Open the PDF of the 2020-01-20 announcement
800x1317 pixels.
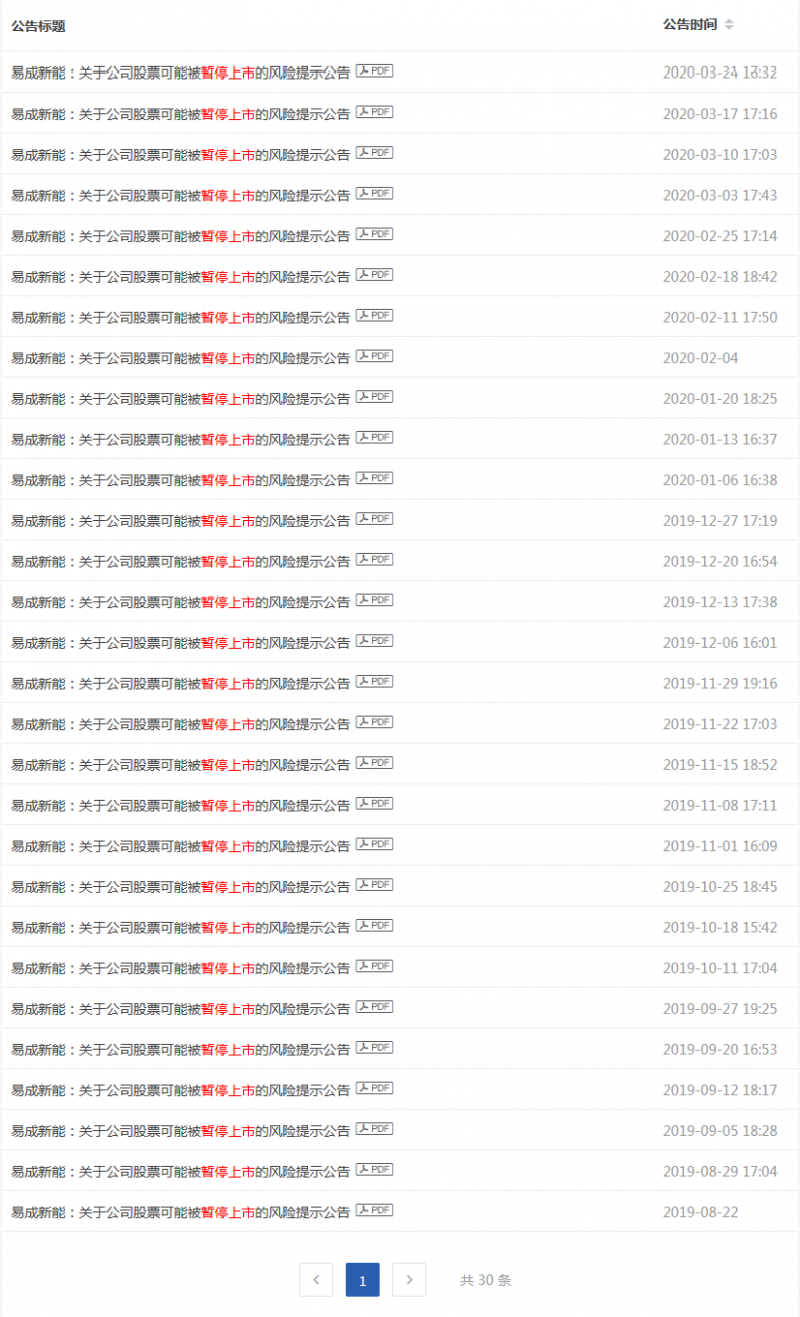(375, 397)
